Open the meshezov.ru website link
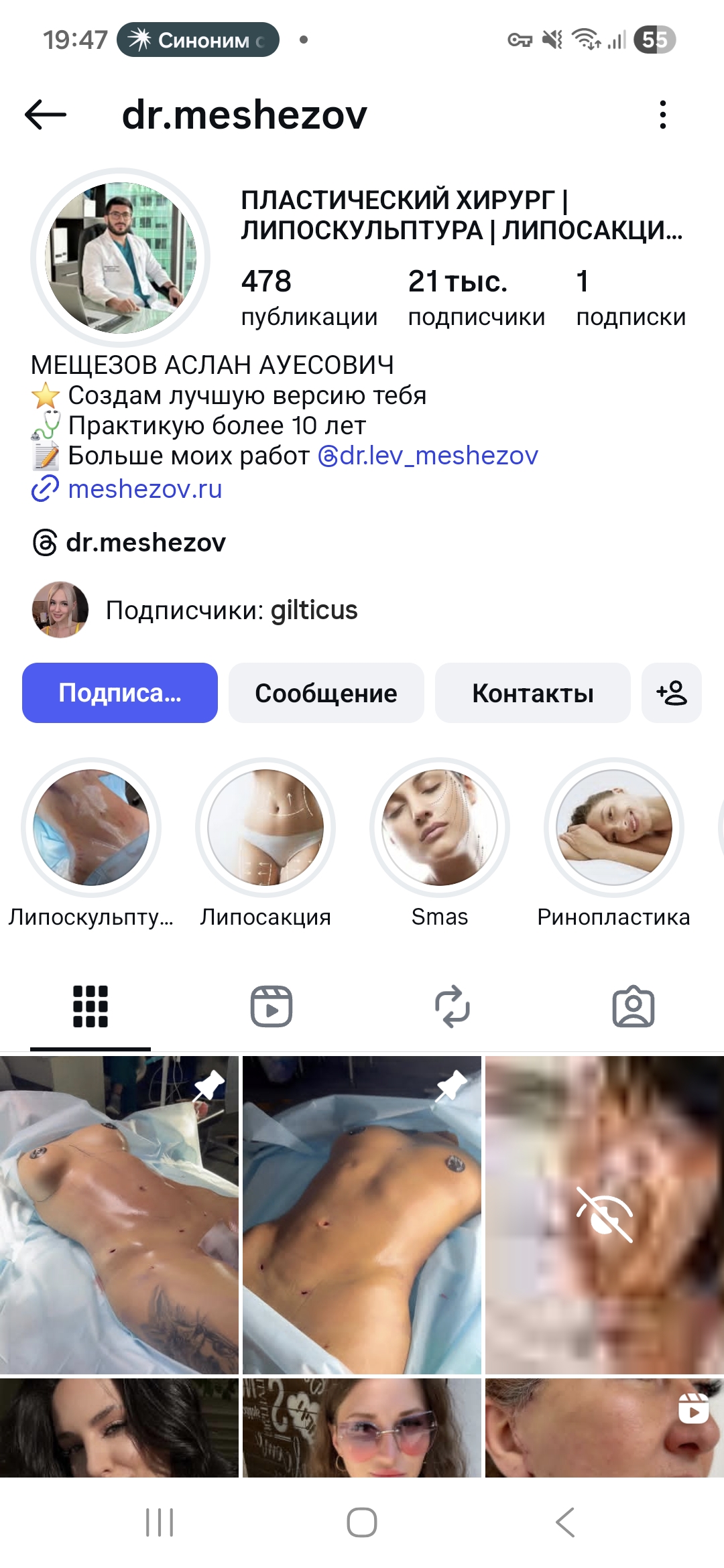Viewport: 724px width, 1568px height. point(144,489)
